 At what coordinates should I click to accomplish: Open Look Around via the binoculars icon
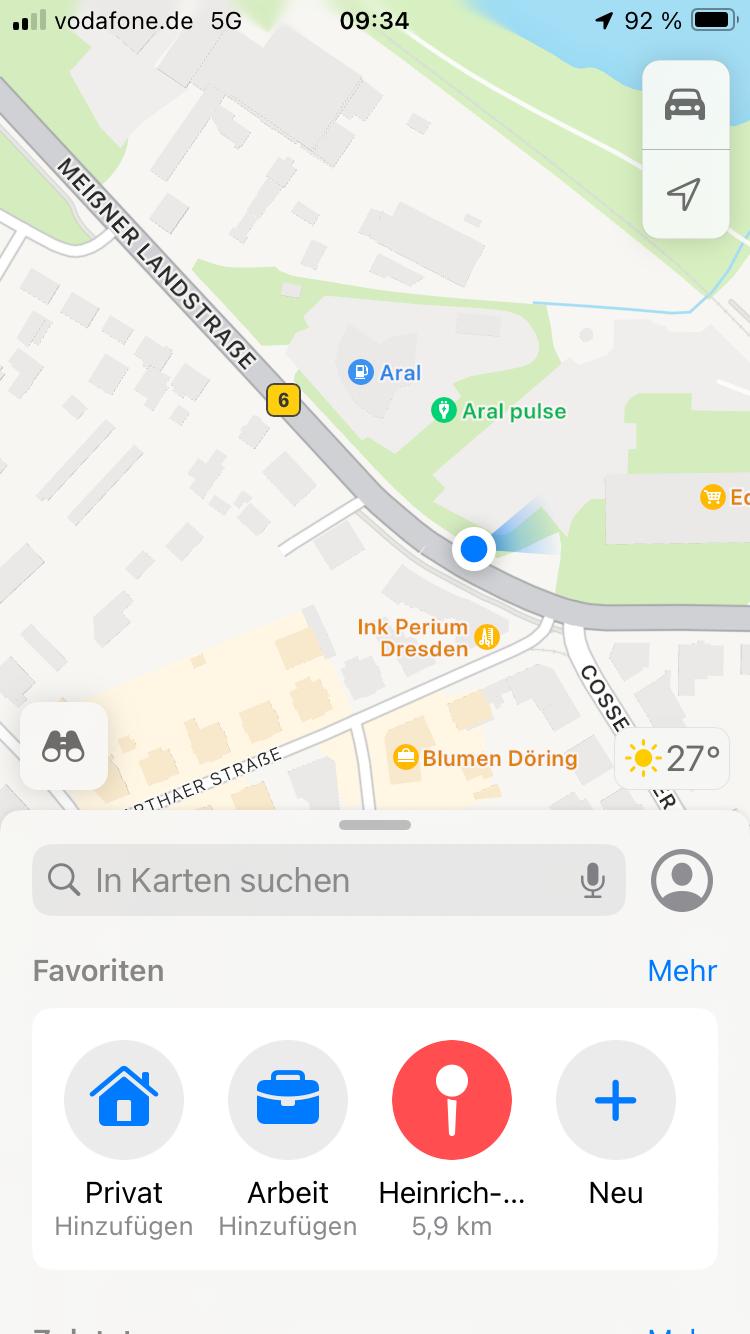pos(64,746)
